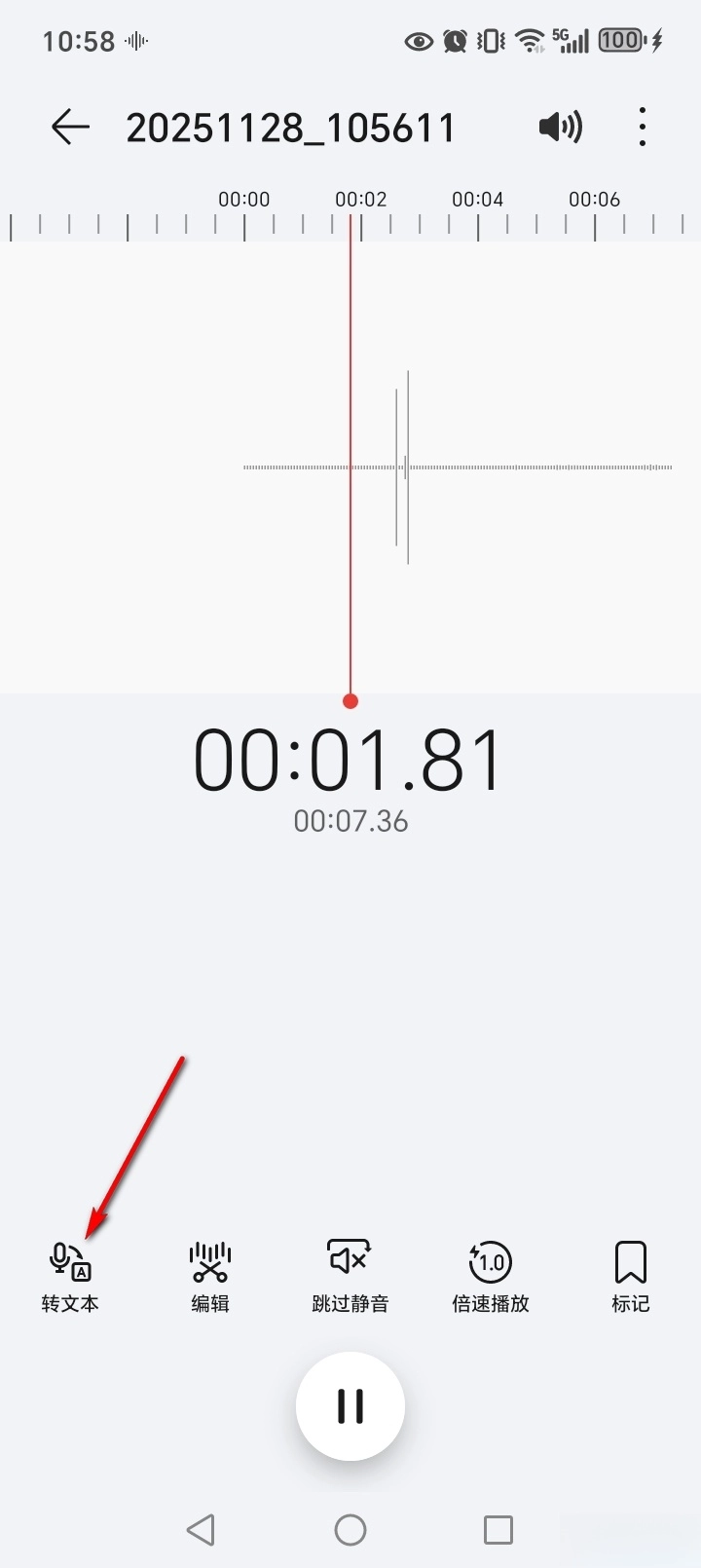This screenshot has height=1568, width=701.
Task: Open the recent apps view
Action: click(498, 1530)
